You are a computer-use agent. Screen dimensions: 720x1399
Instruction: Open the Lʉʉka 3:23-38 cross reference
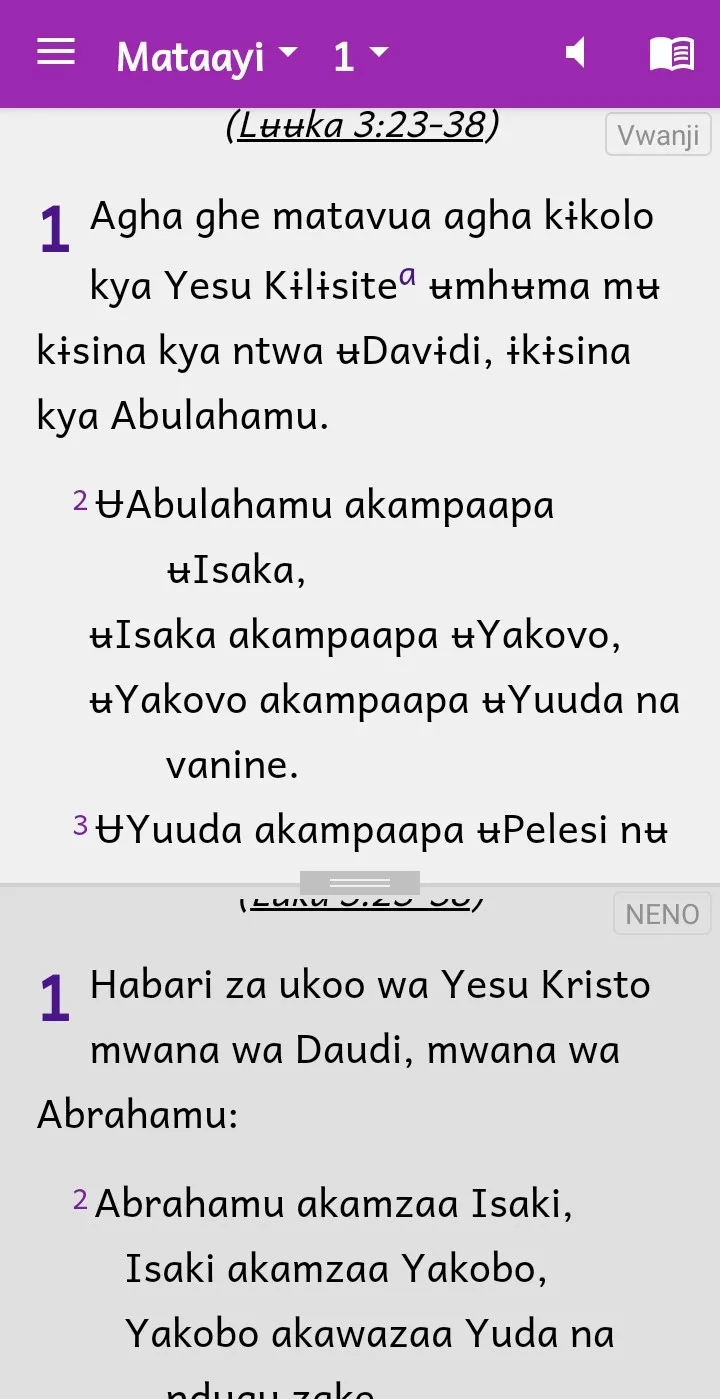tap(362, 126)
